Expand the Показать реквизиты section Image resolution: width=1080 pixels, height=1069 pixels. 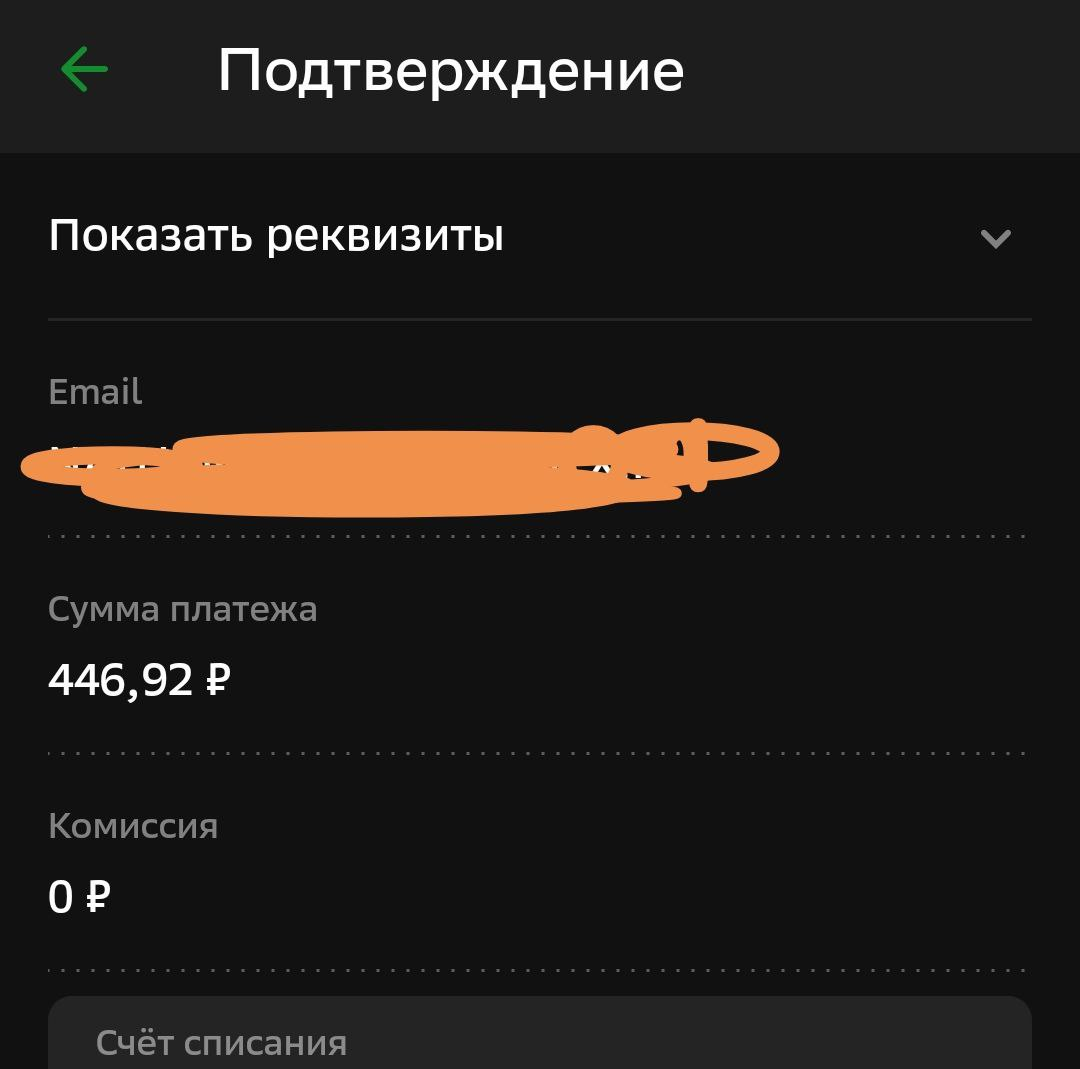tap(995, 238)
